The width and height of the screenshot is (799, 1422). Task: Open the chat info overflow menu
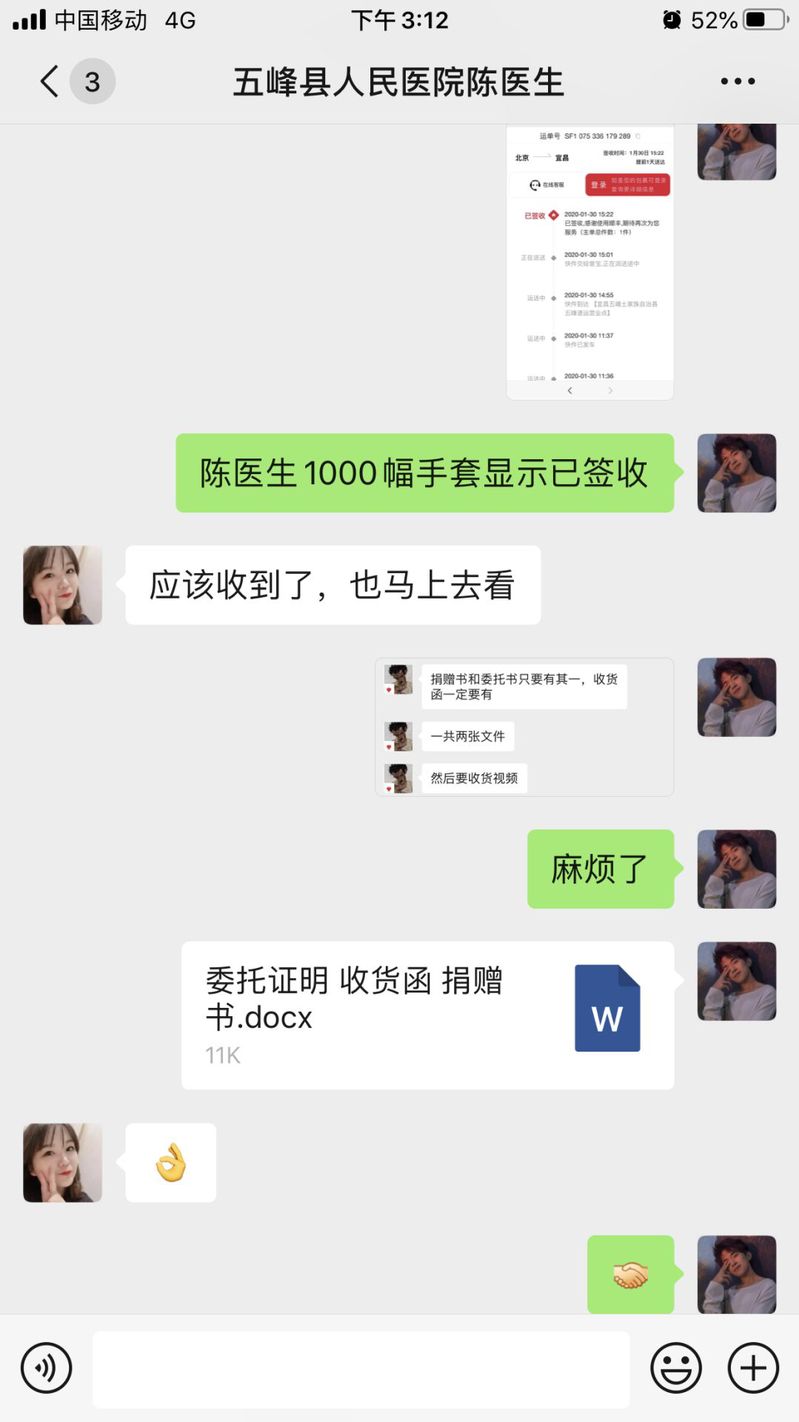coord(737,82)
